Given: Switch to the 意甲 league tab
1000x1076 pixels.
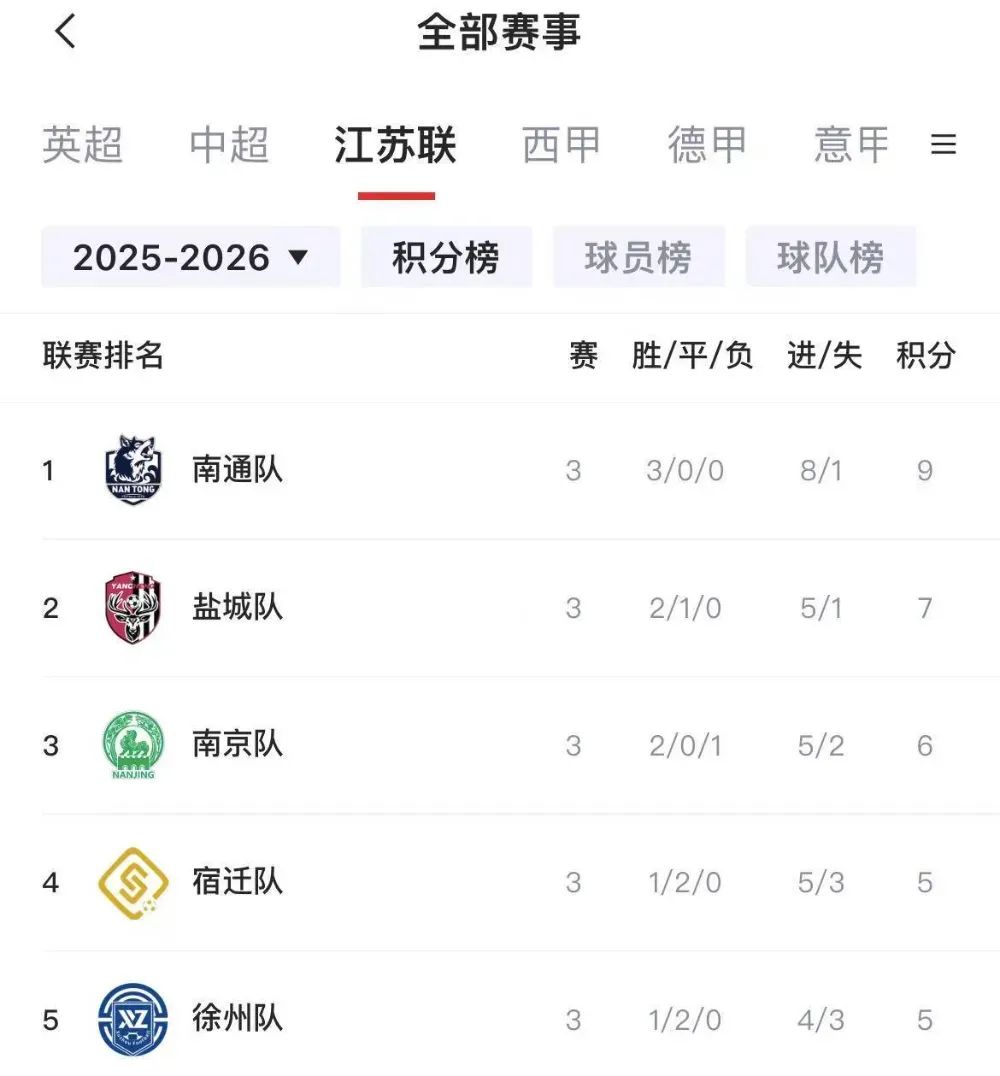Looking at the screenshot, I should point(851,145).
